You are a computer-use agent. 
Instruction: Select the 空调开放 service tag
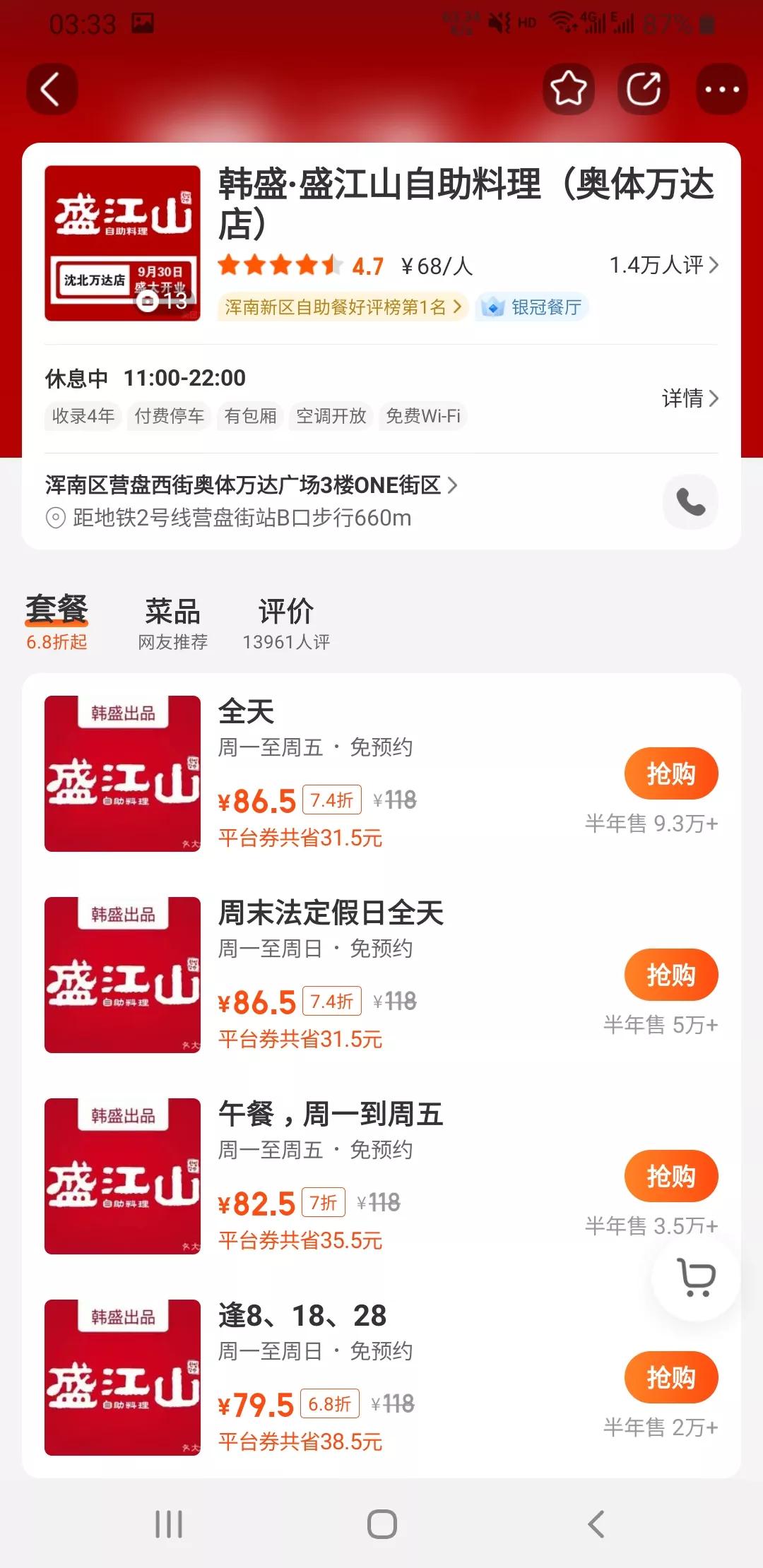[331, 417]
